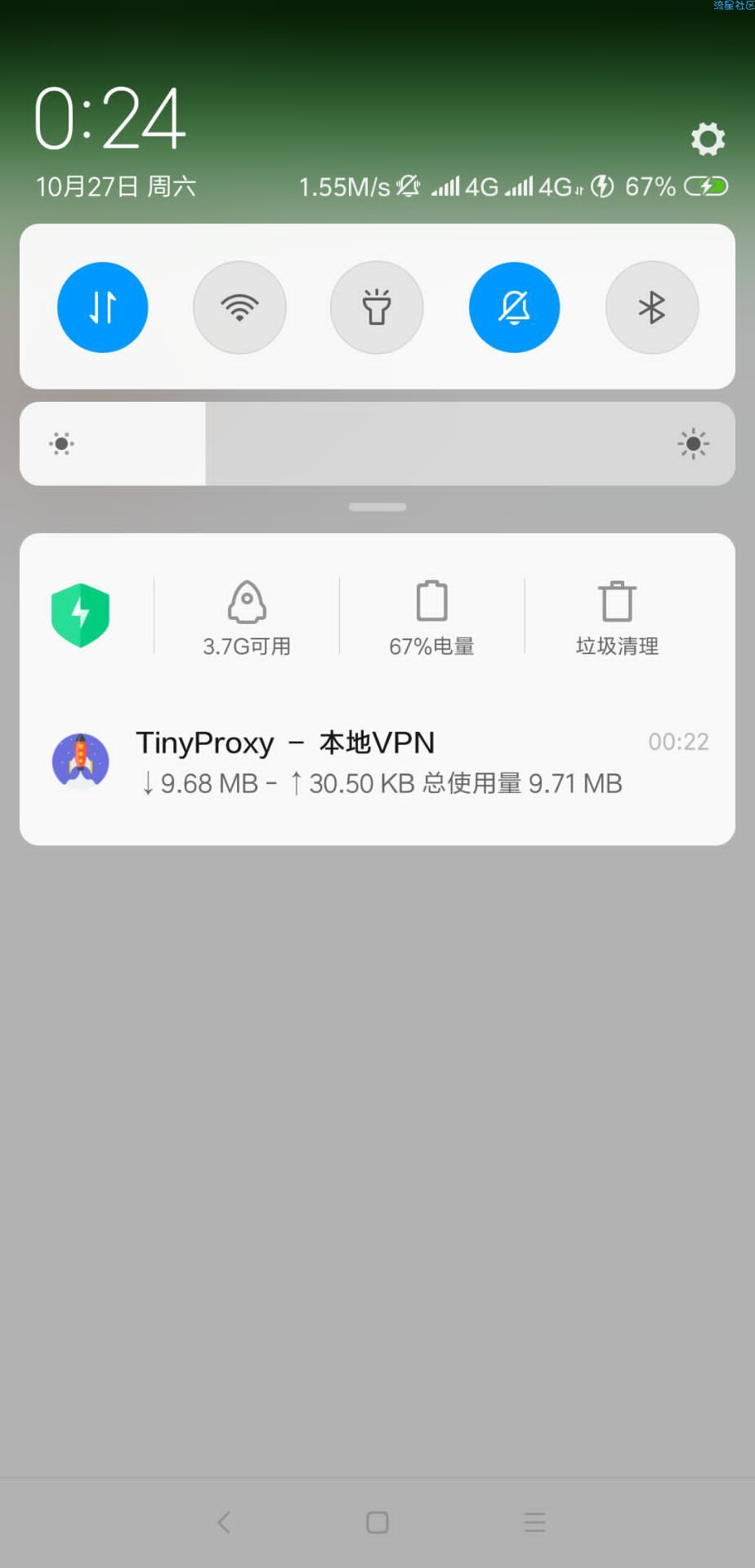
Task: Open the green security shield
Action: point(80,615)
